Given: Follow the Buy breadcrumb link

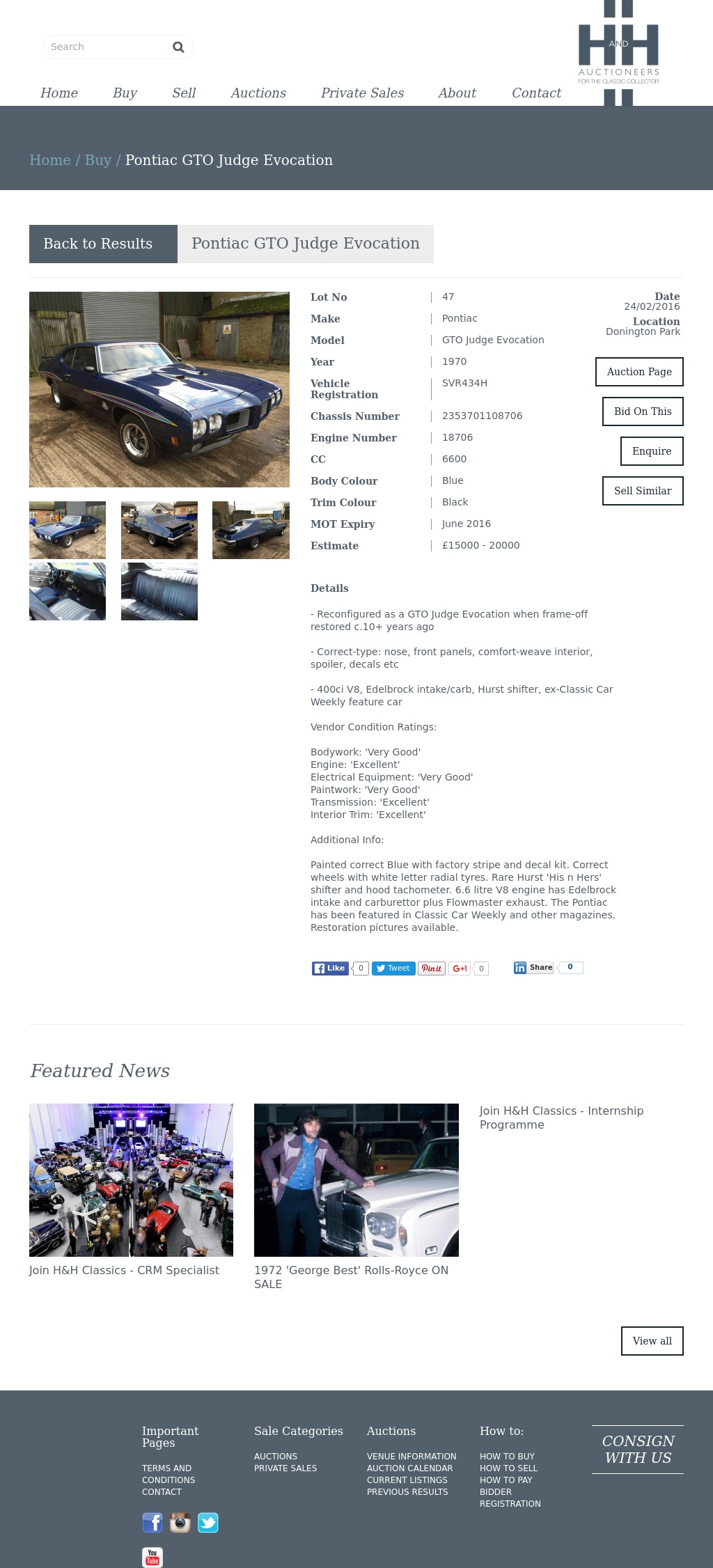Looking at the screenshot, I should (x=98, y=160).
